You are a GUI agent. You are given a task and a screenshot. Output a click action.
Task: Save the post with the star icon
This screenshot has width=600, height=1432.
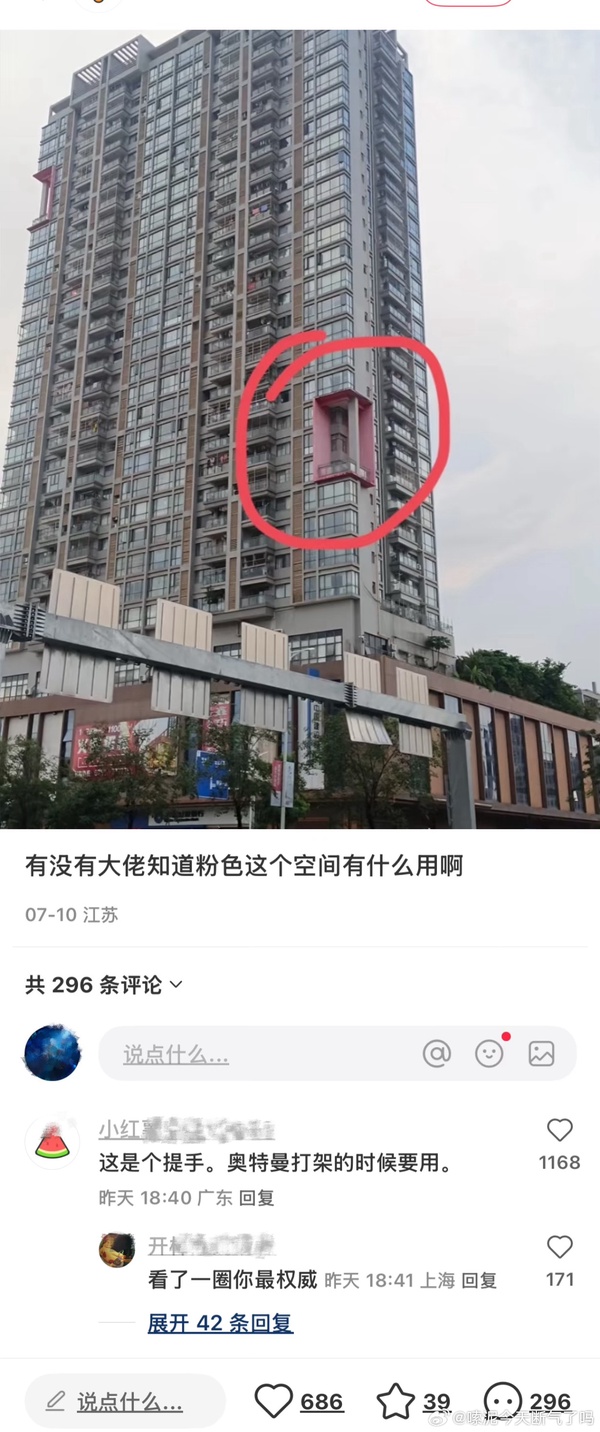pos(395,1401)
